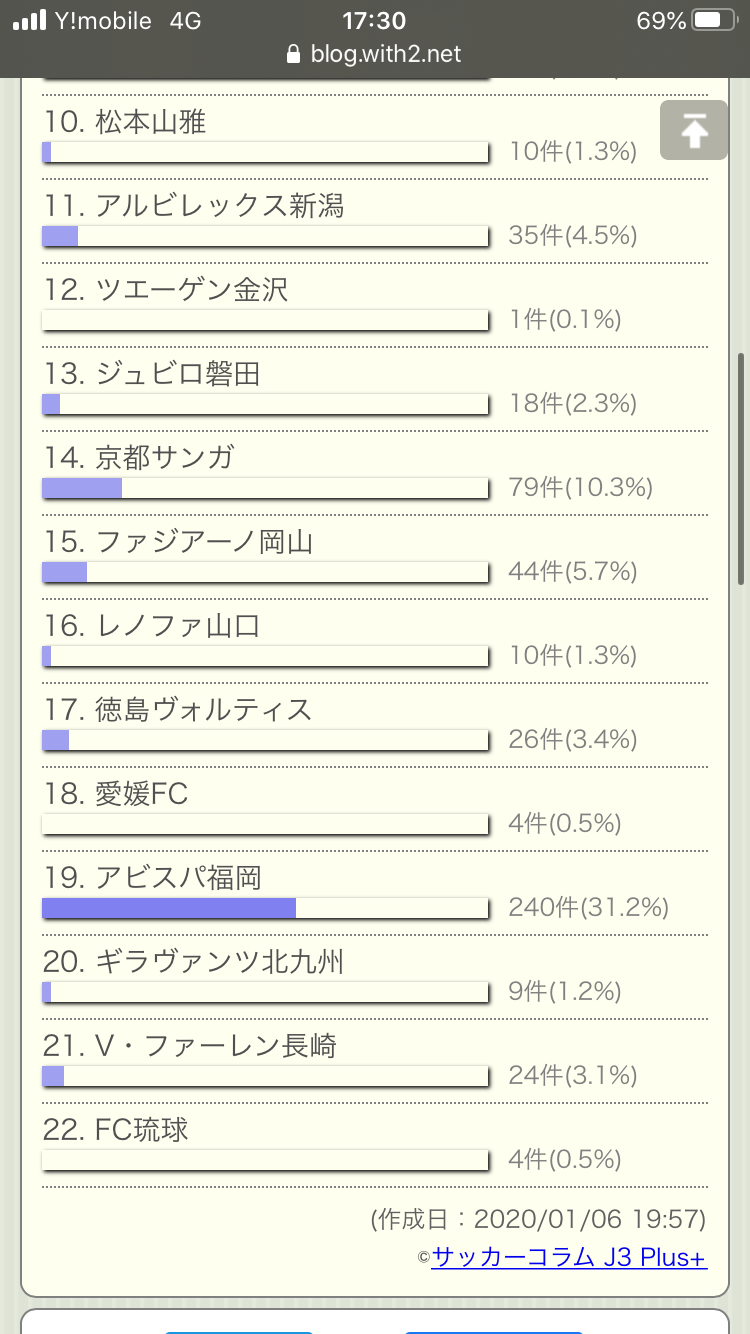
Task: Open the サッカーコラム J3 Plus+ link
Action: [569, 1257]
